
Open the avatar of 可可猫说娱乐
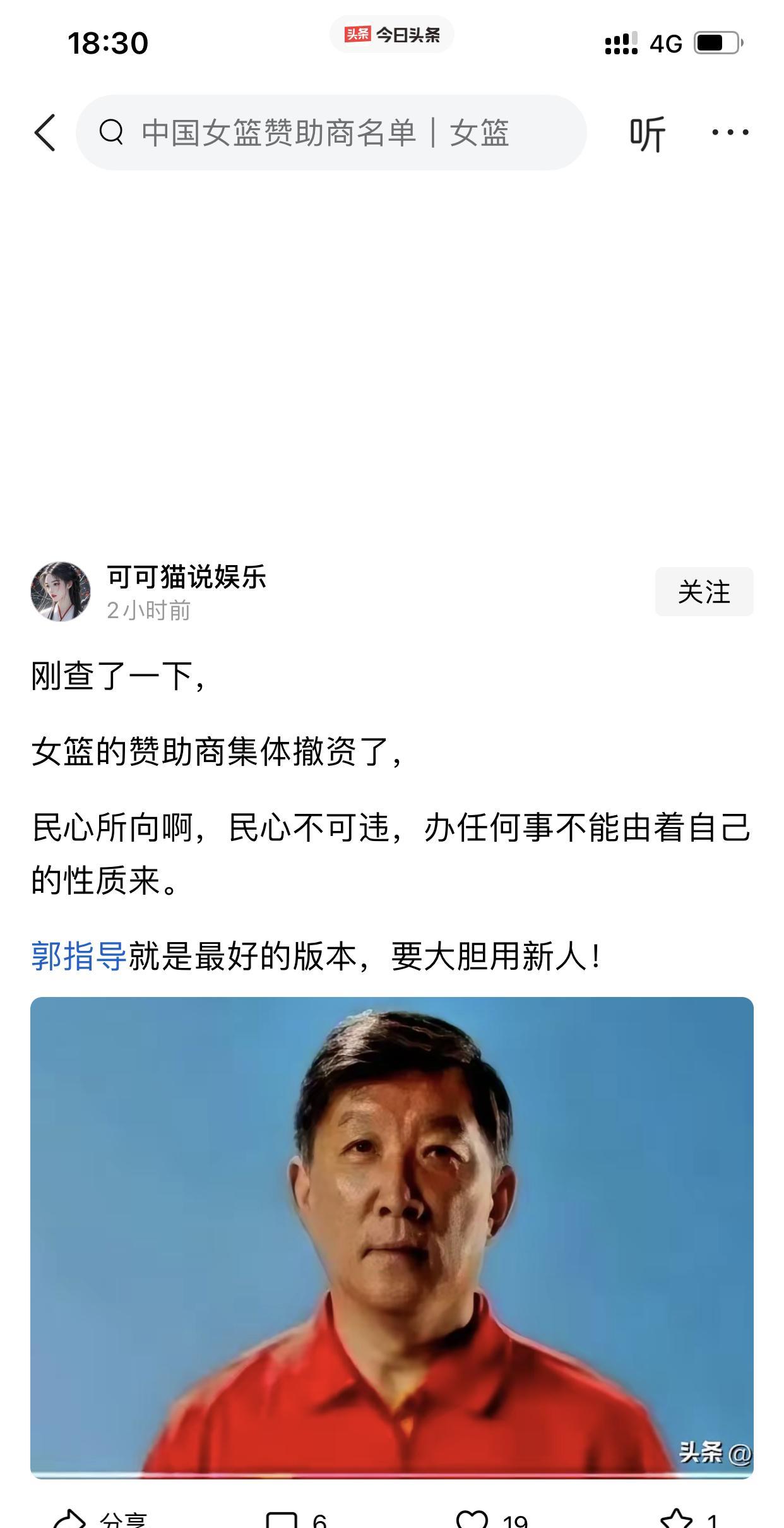pos(61,592)
